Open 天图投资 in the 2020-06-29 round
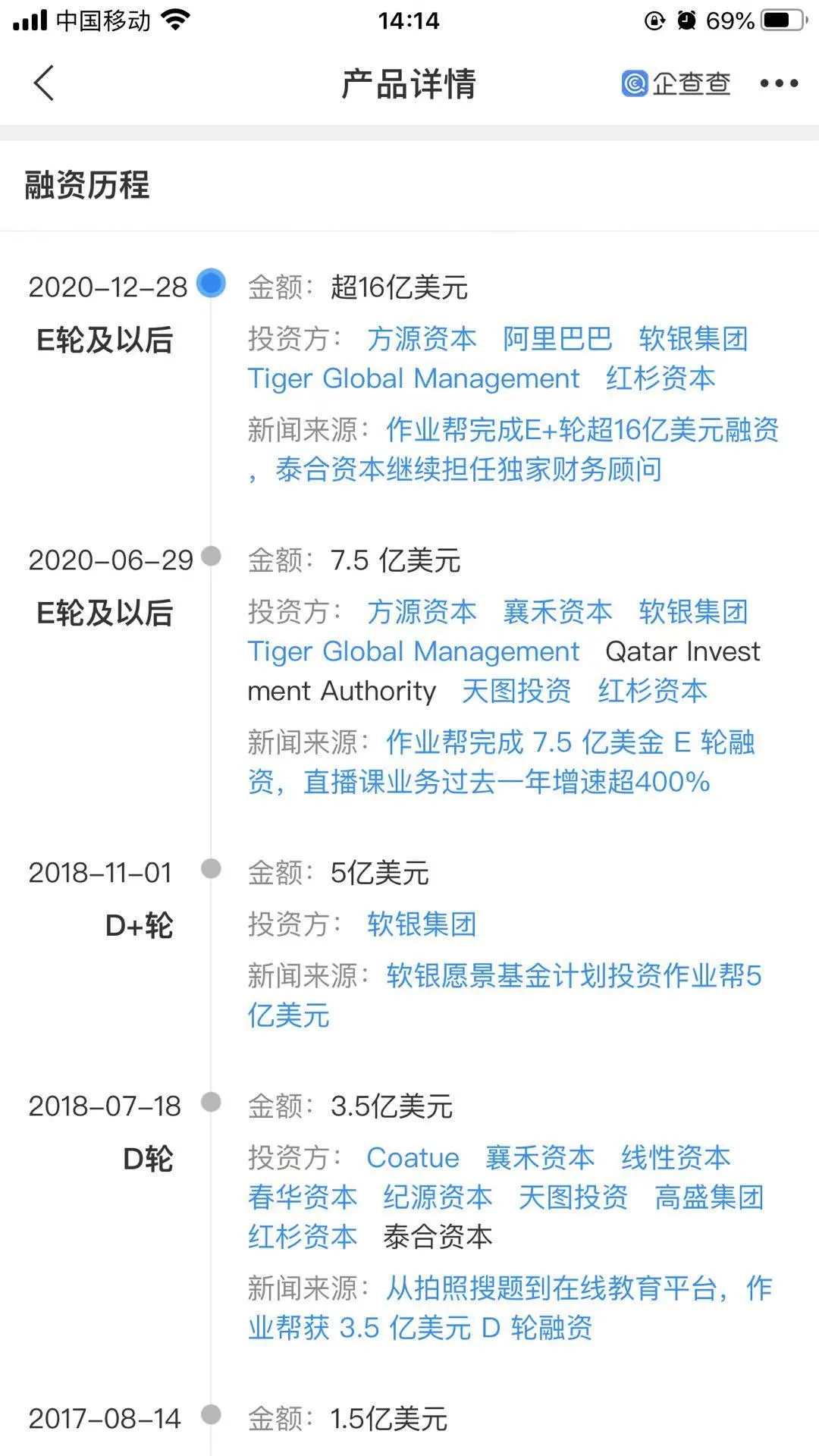Screen dimensions: 819x1456 [x=516, y=690]
